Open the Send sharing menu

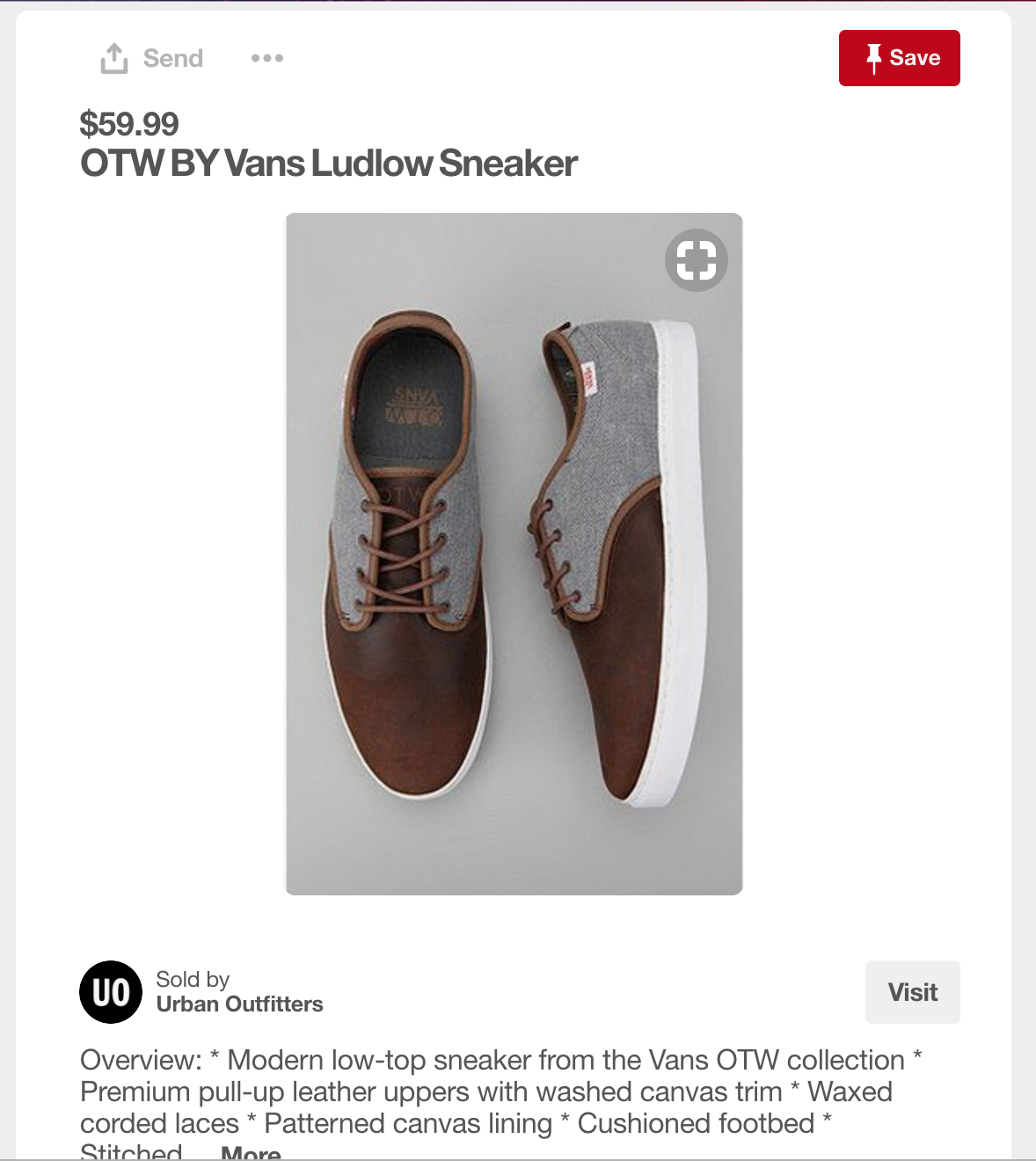pyautogui.click(x=150, y=57)
